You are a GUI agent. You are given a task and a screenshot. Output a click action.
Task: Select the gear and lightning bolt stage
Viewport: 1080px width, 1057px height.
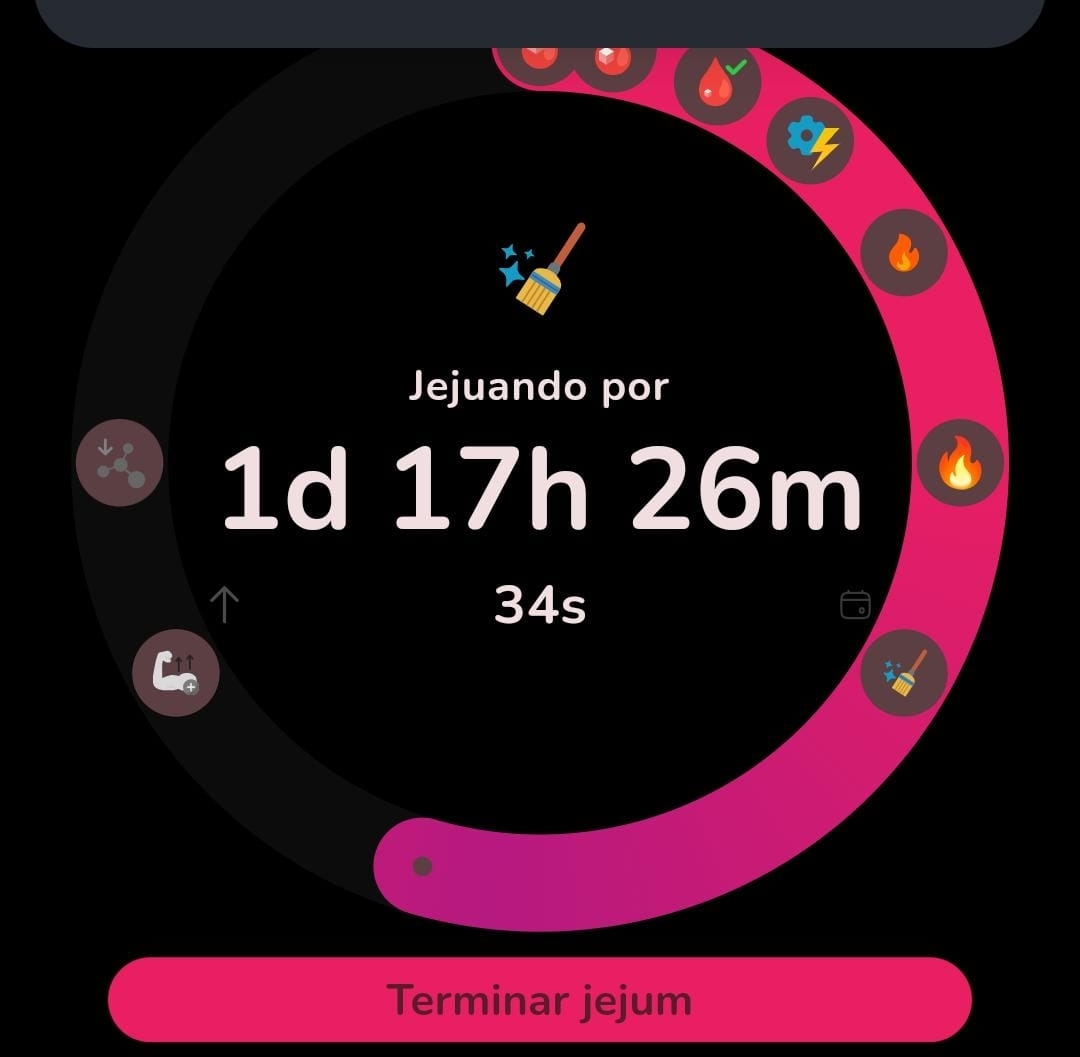click(810, 140)
